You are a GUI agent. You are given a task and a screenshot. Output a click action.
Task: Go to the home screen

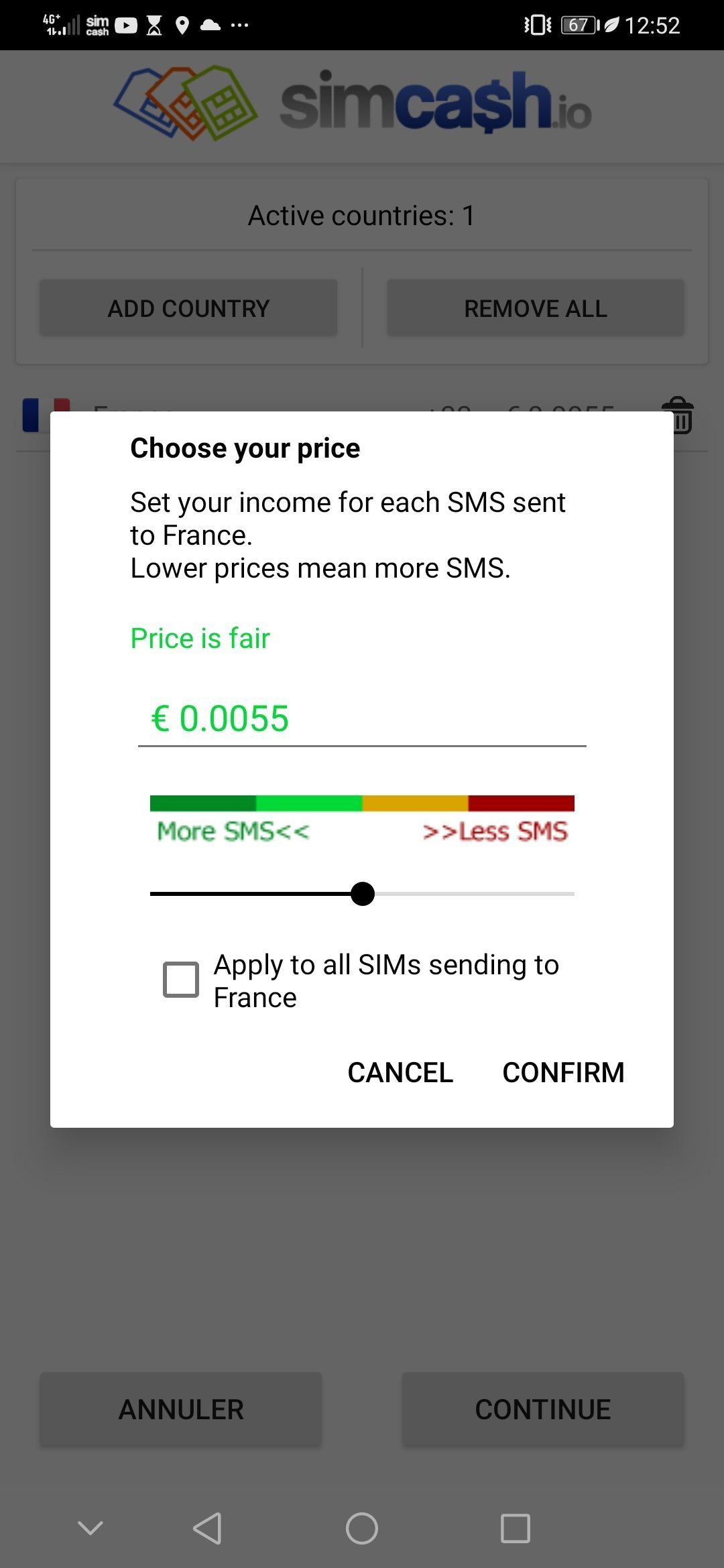pos(362,1528)
